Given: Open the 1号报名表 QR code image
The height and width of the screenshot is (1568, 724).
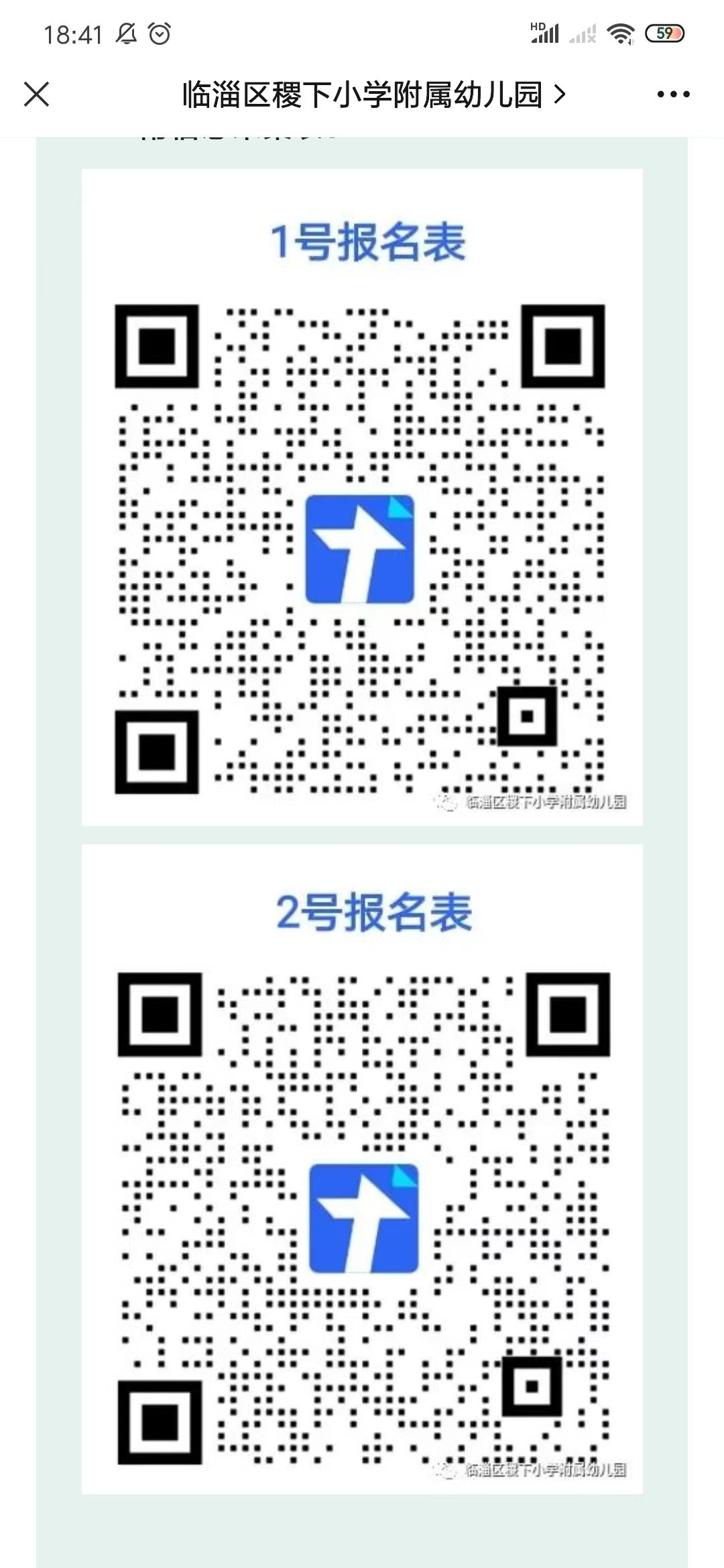Looking at the screenshot, I should pyautogui.click(x=362, y=497).
